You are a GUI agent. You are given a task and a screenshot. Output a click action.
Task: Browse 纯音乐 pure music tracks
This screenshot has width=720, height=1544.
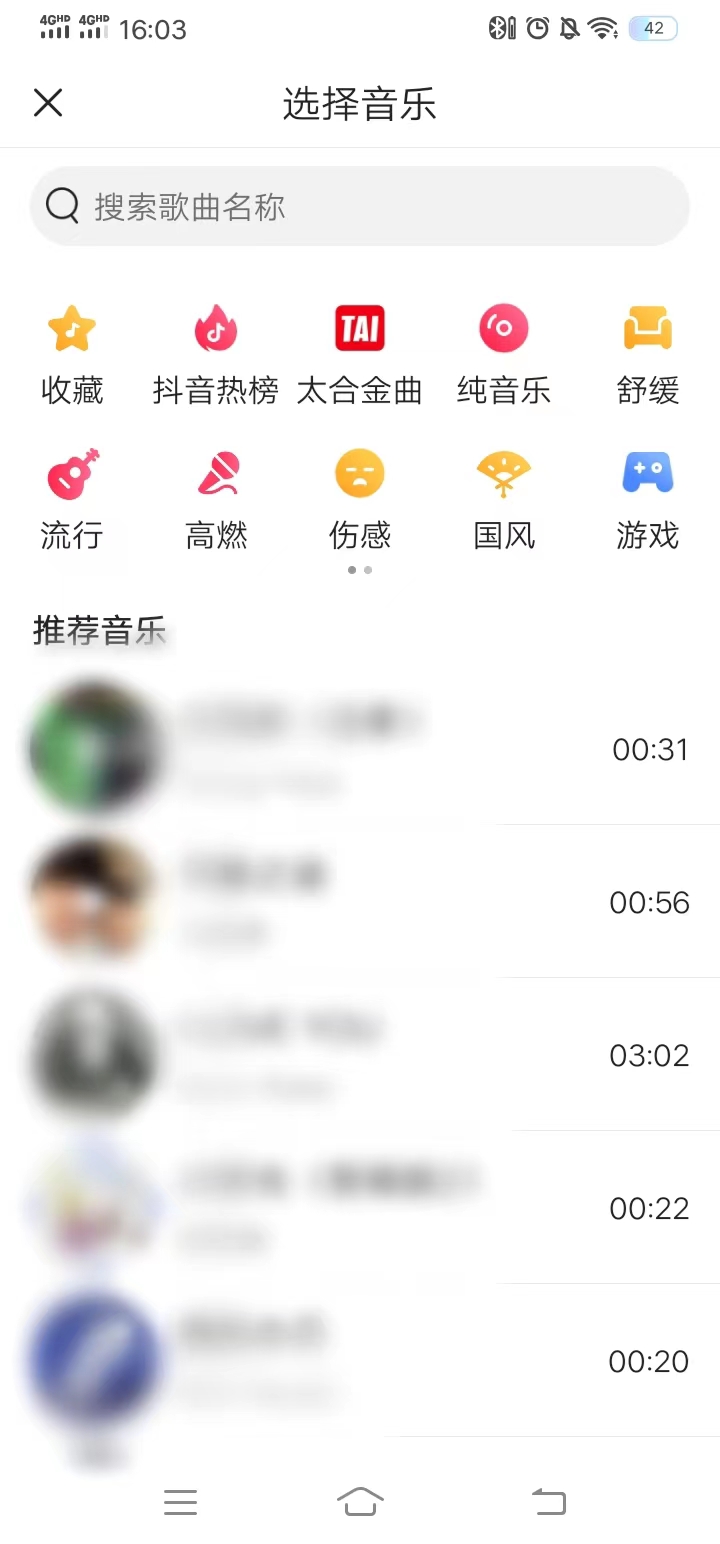504,350
